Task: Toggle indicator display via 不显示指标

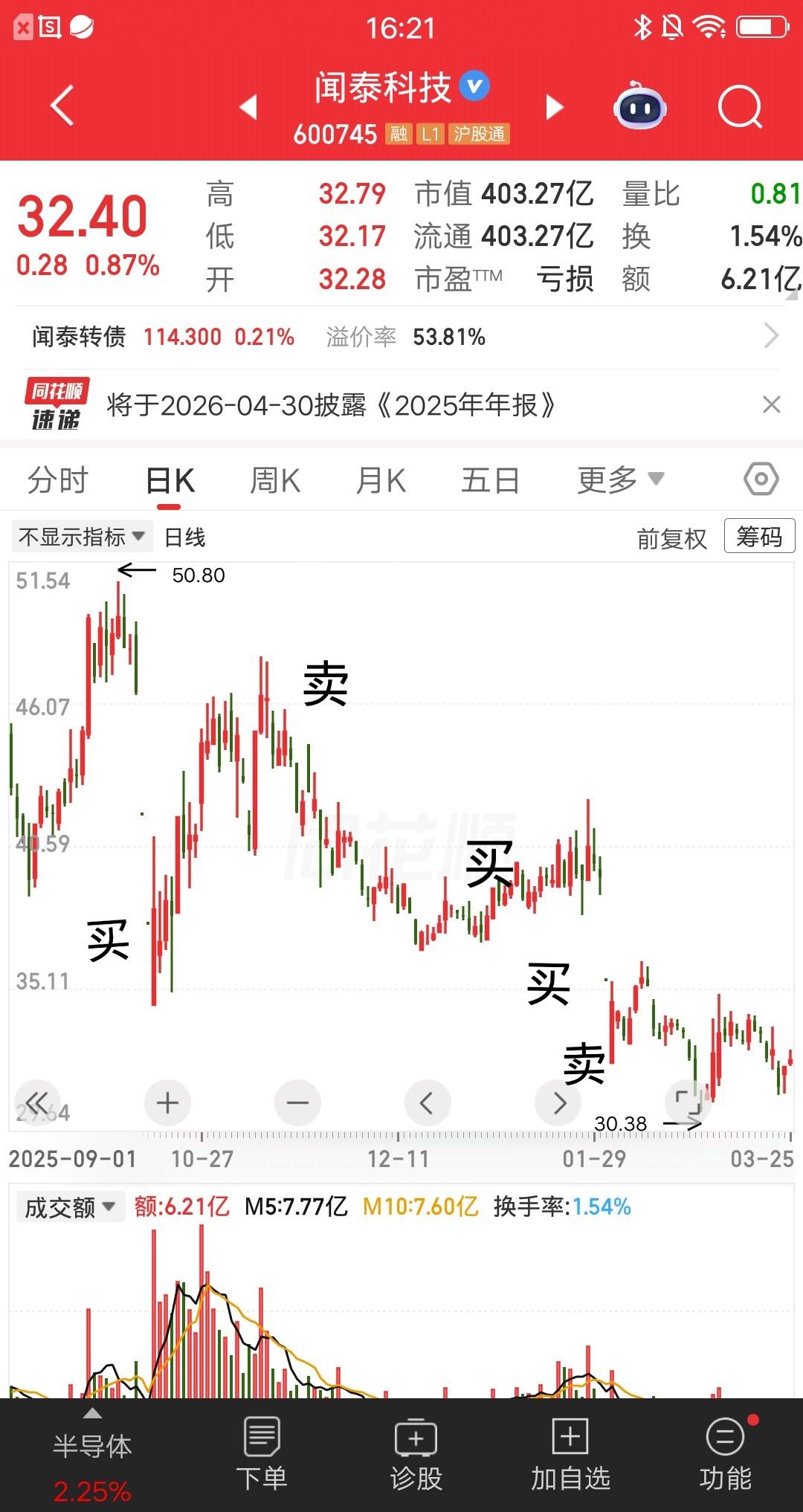Action: point(77,537)
